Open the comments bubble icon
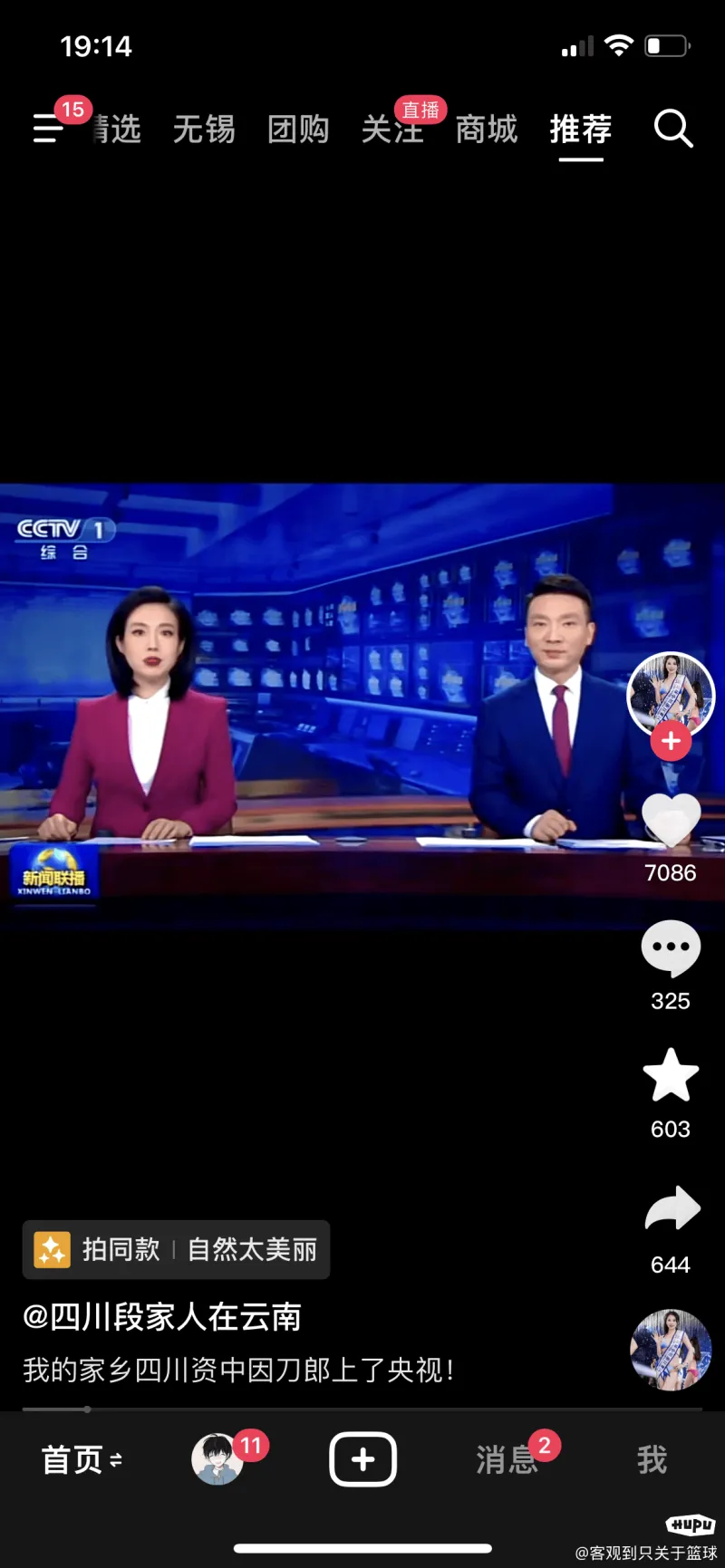 [671, 948]
